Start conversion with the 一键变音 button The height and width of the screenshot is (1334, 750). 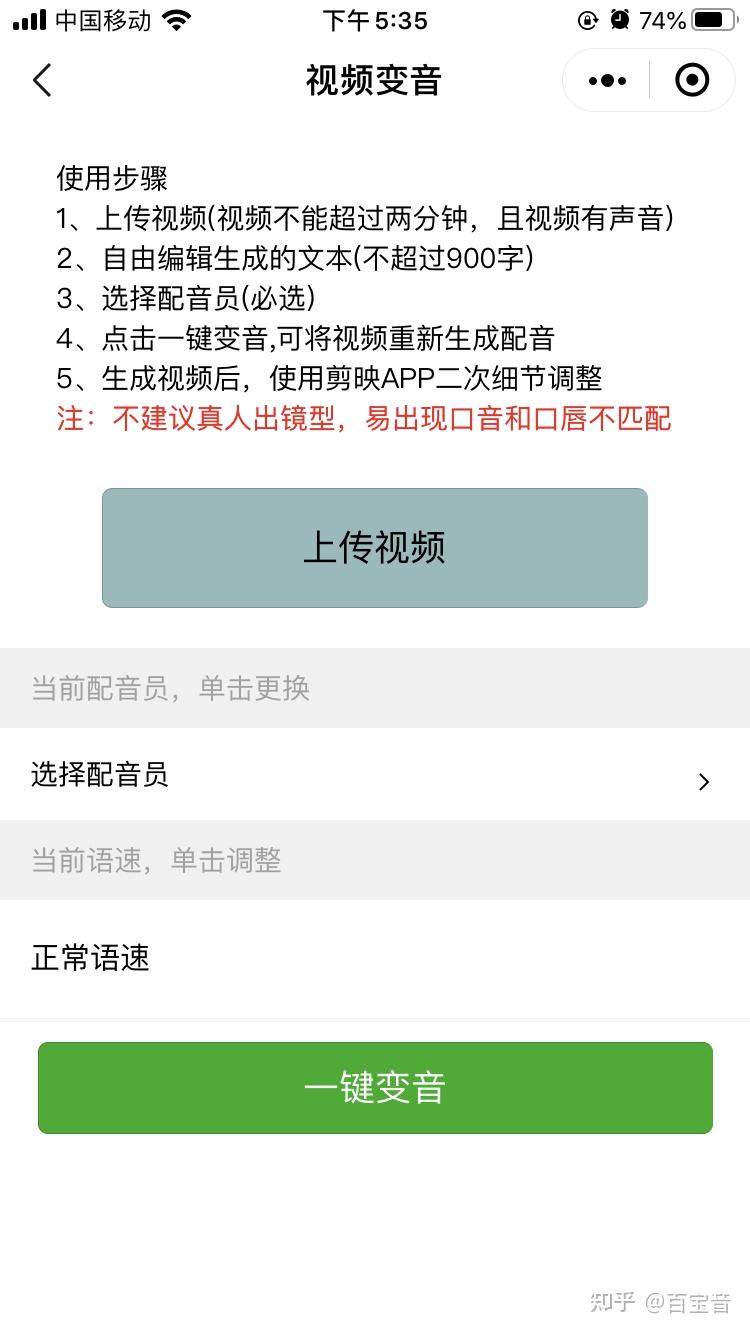[375, 1088]
